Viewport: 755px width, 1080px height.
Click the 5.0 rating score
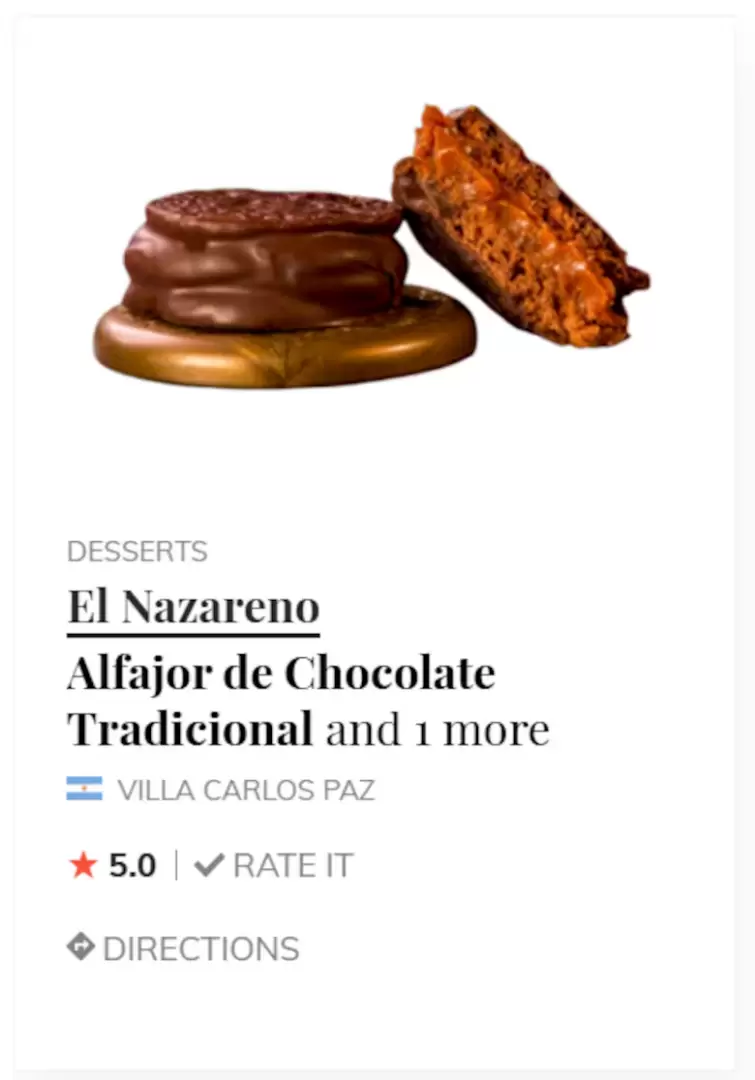pos(131,864)
